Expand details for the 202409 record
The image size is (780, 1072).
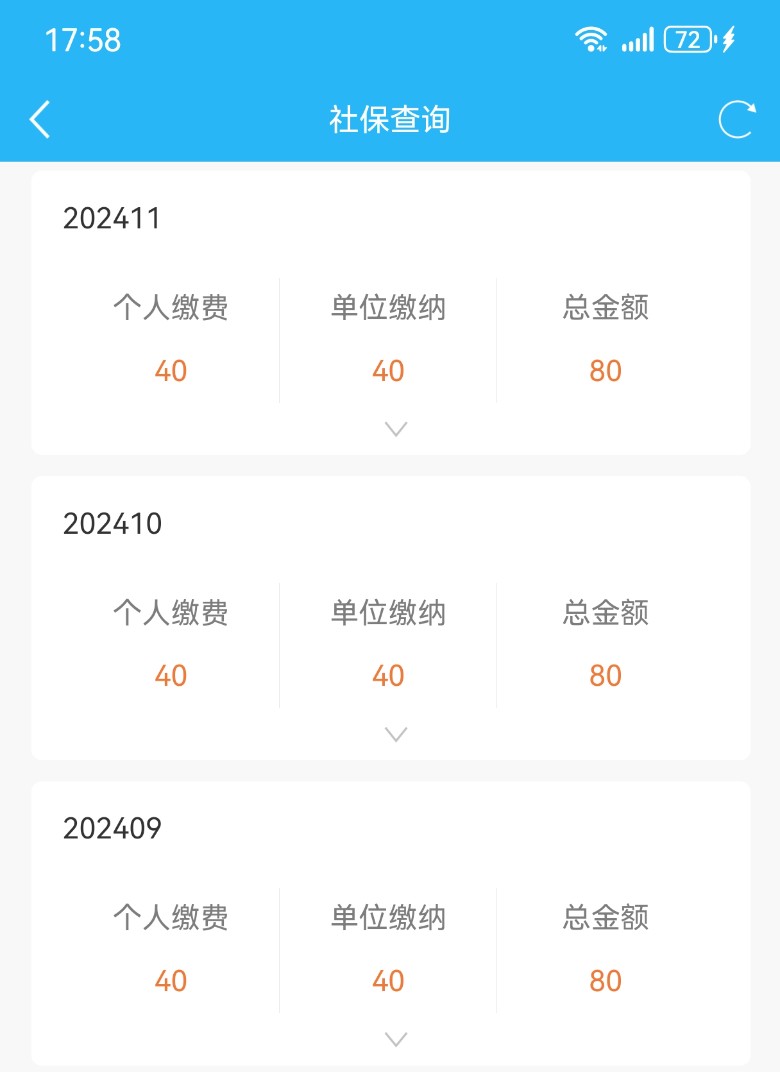(396, 1039)
